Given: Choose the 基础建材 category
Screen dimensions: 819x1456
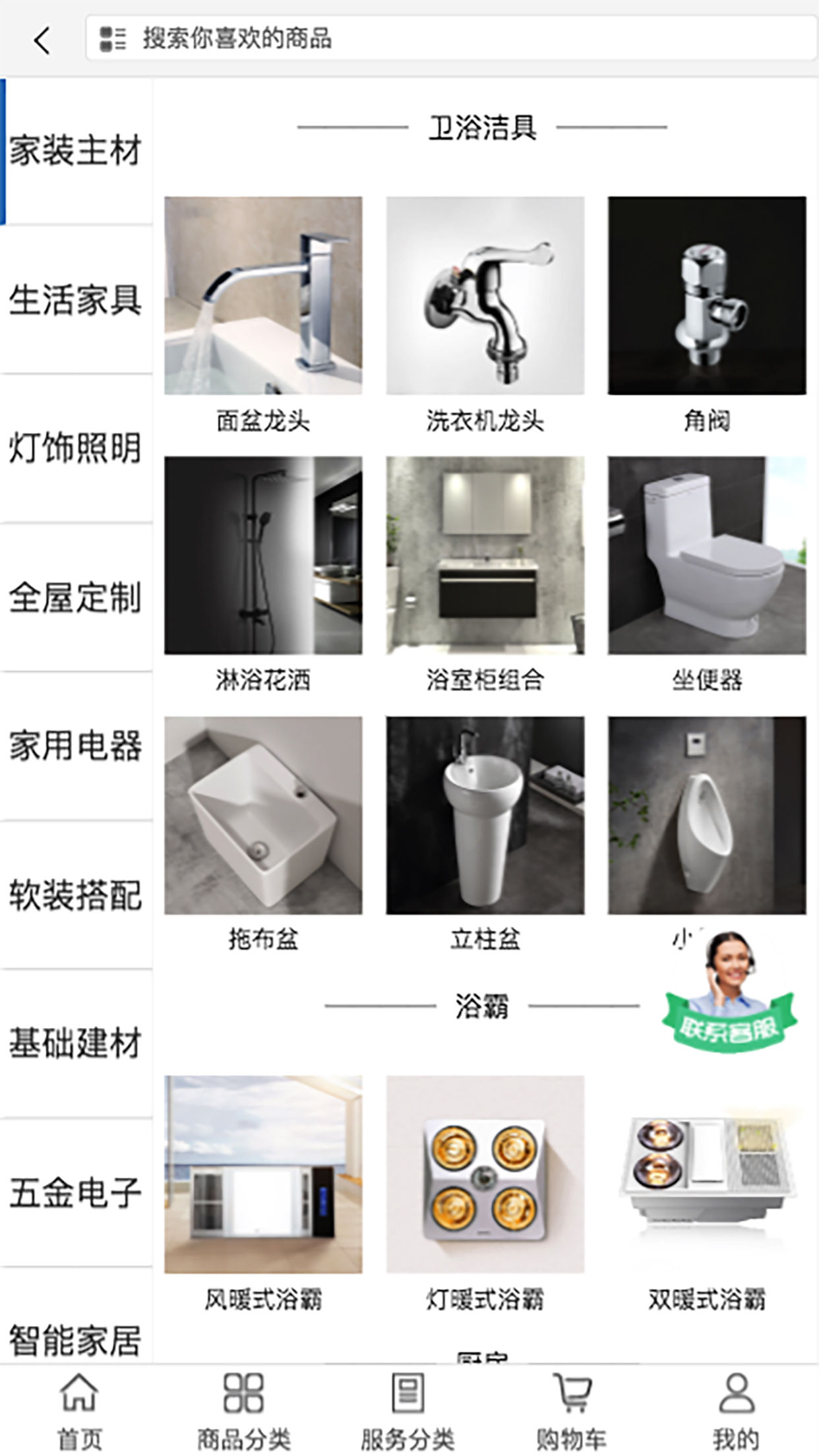Looking at the screenshot, I should click(x=76, y=1044).
